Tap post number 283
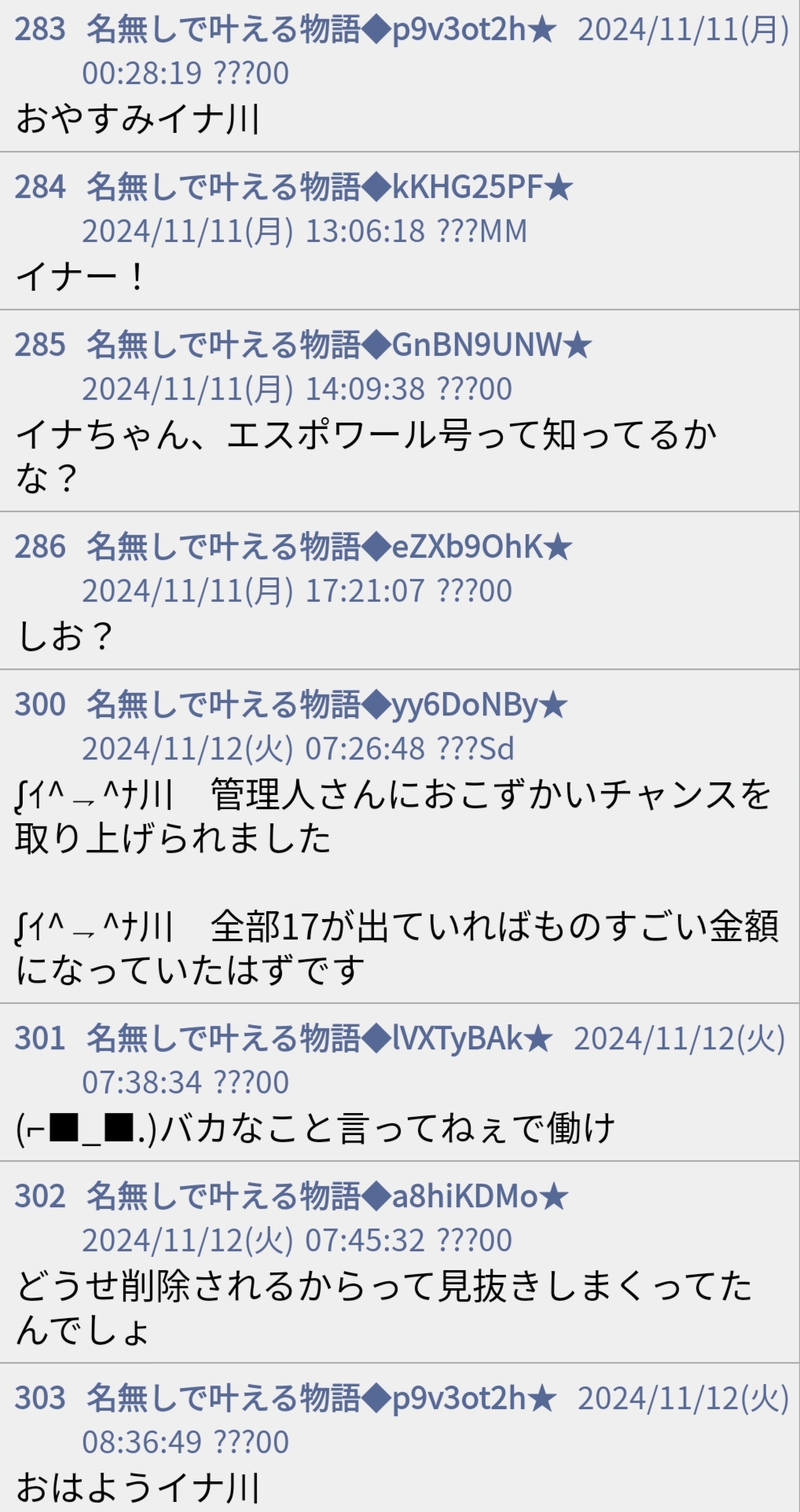The width and height of the screenshot is (800, 1512). (x=40, y=30)
